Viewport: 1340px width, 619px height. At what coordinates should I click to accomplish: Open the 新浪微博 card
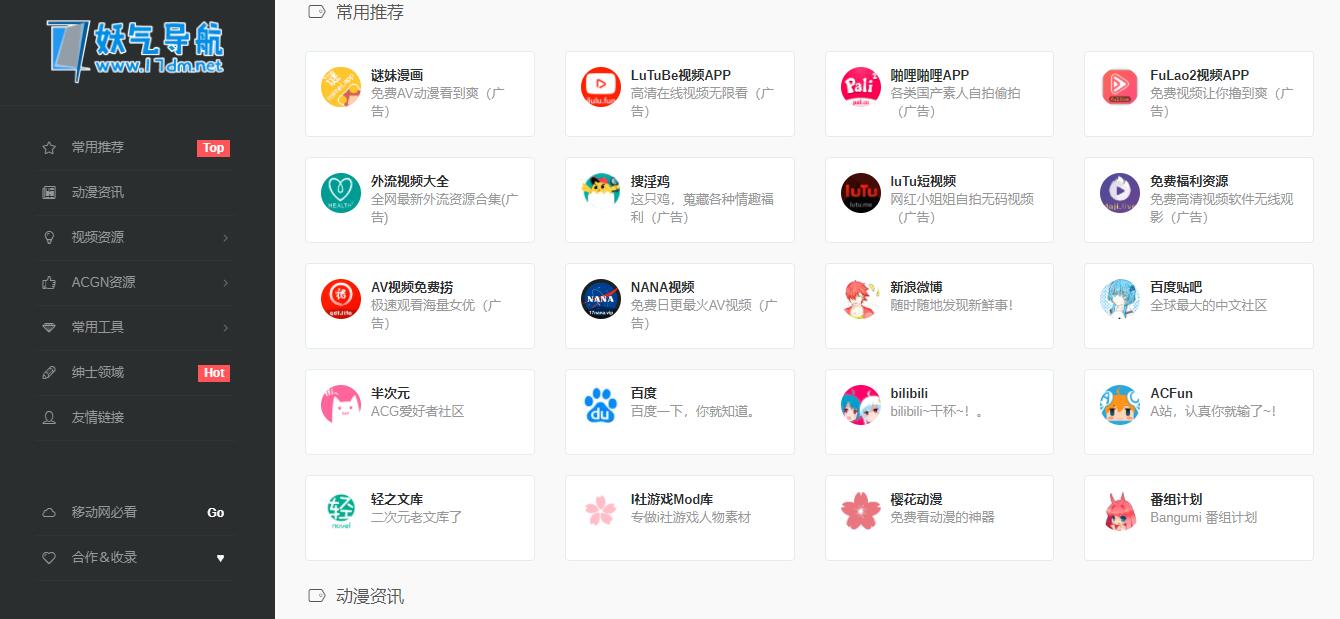[x=938, y=306]
